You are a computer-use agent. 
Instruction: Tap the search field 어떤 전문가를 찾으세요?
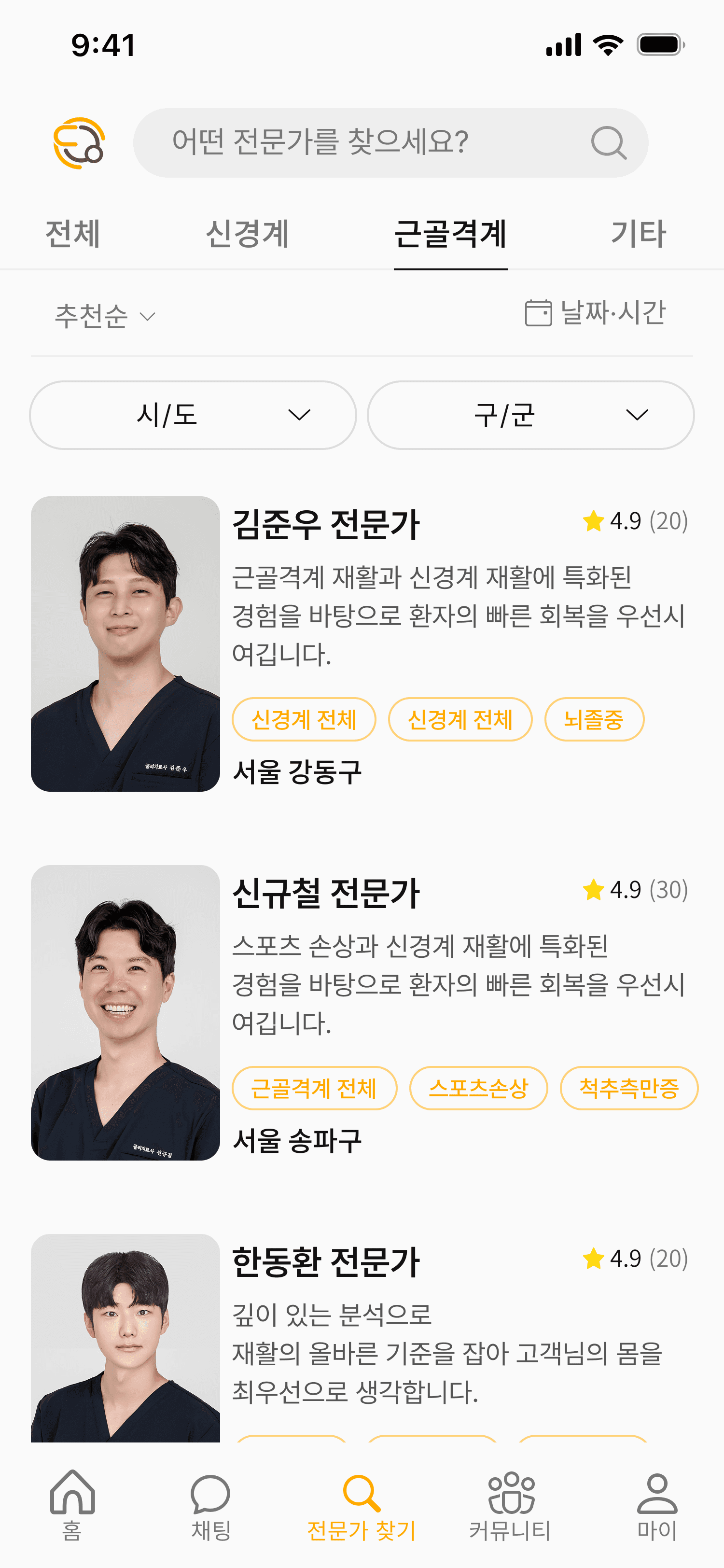click(390, 142)
